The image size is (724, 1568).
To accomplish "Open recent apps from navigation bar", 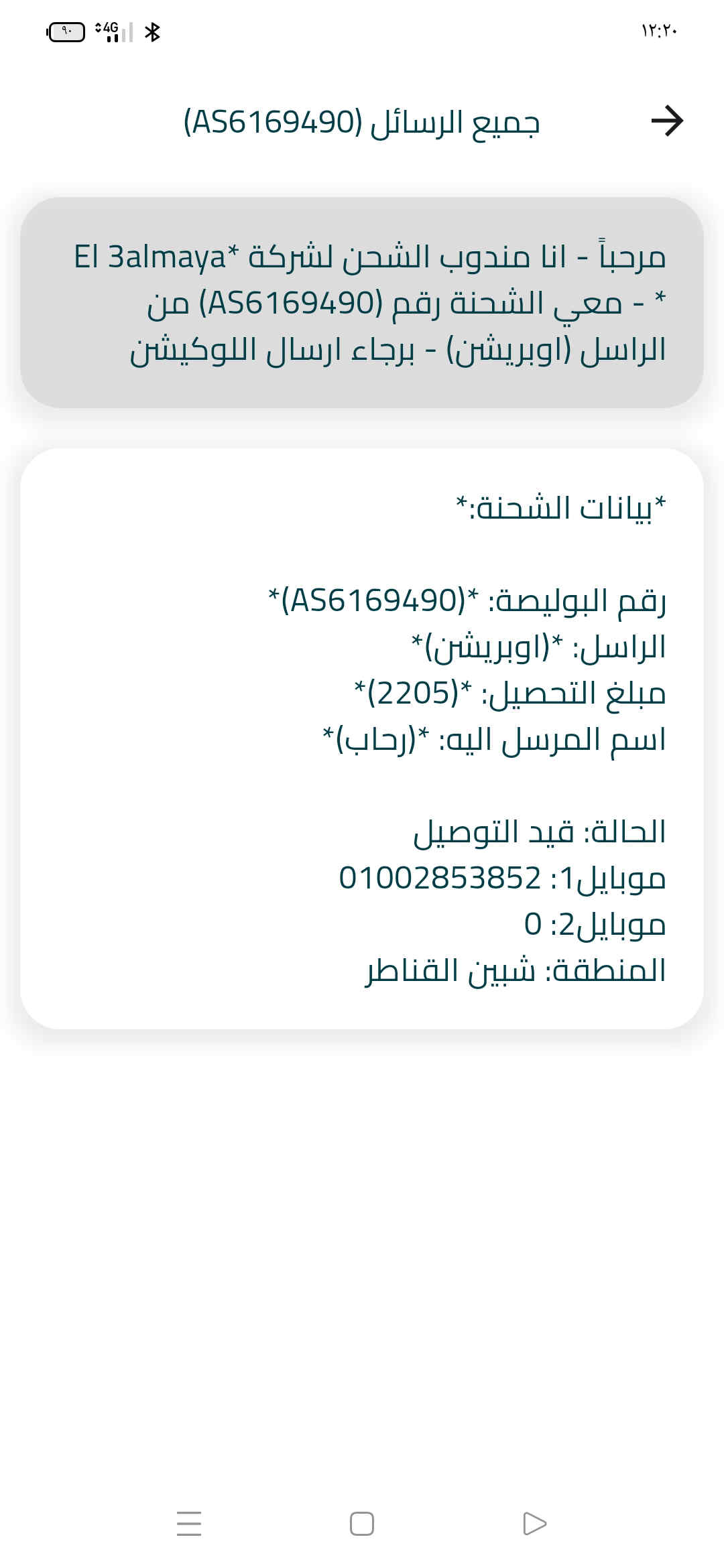I will tap(189, 1524).
